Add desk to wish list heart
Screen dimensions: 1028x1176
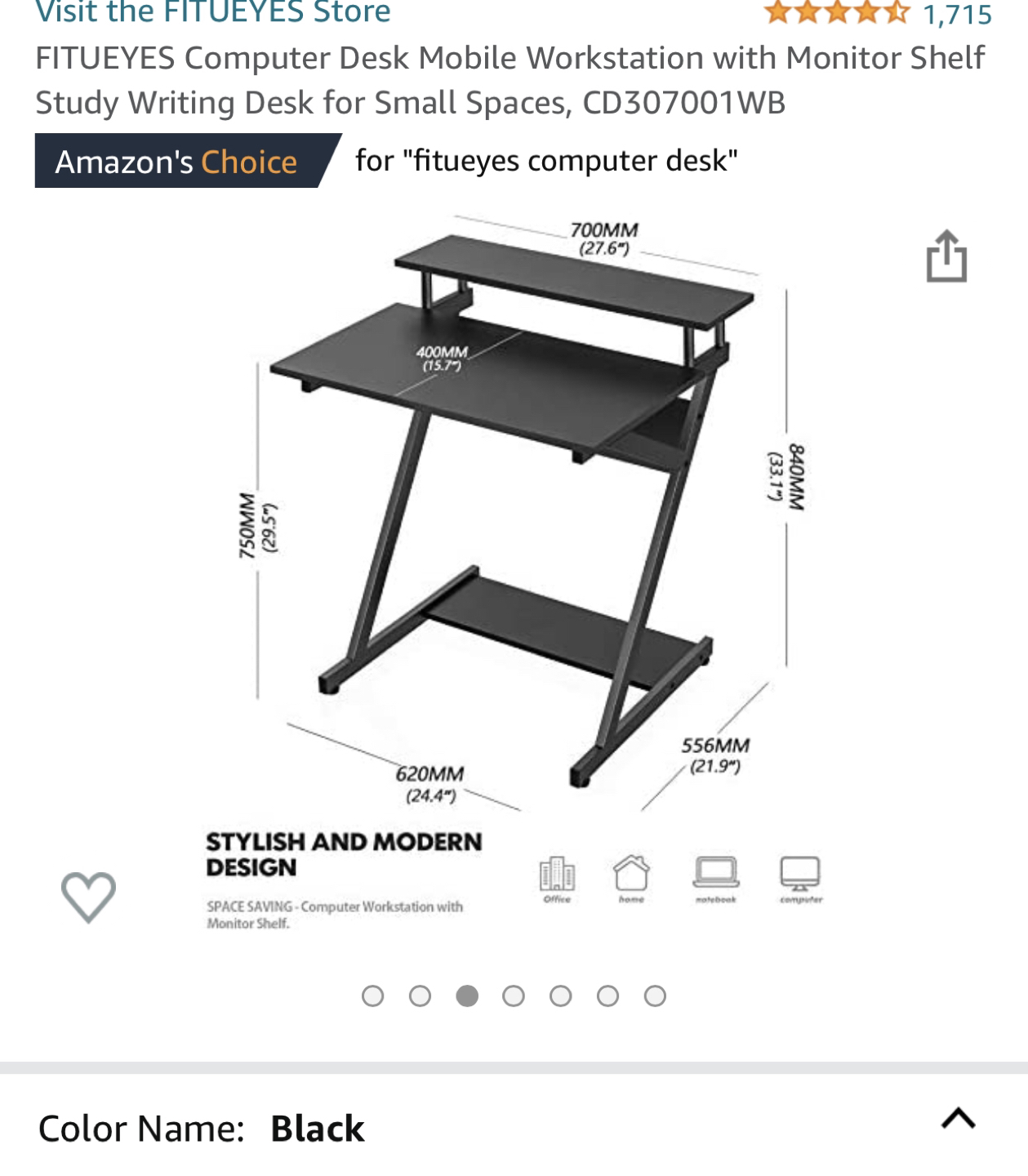click(x=88, y=896)
